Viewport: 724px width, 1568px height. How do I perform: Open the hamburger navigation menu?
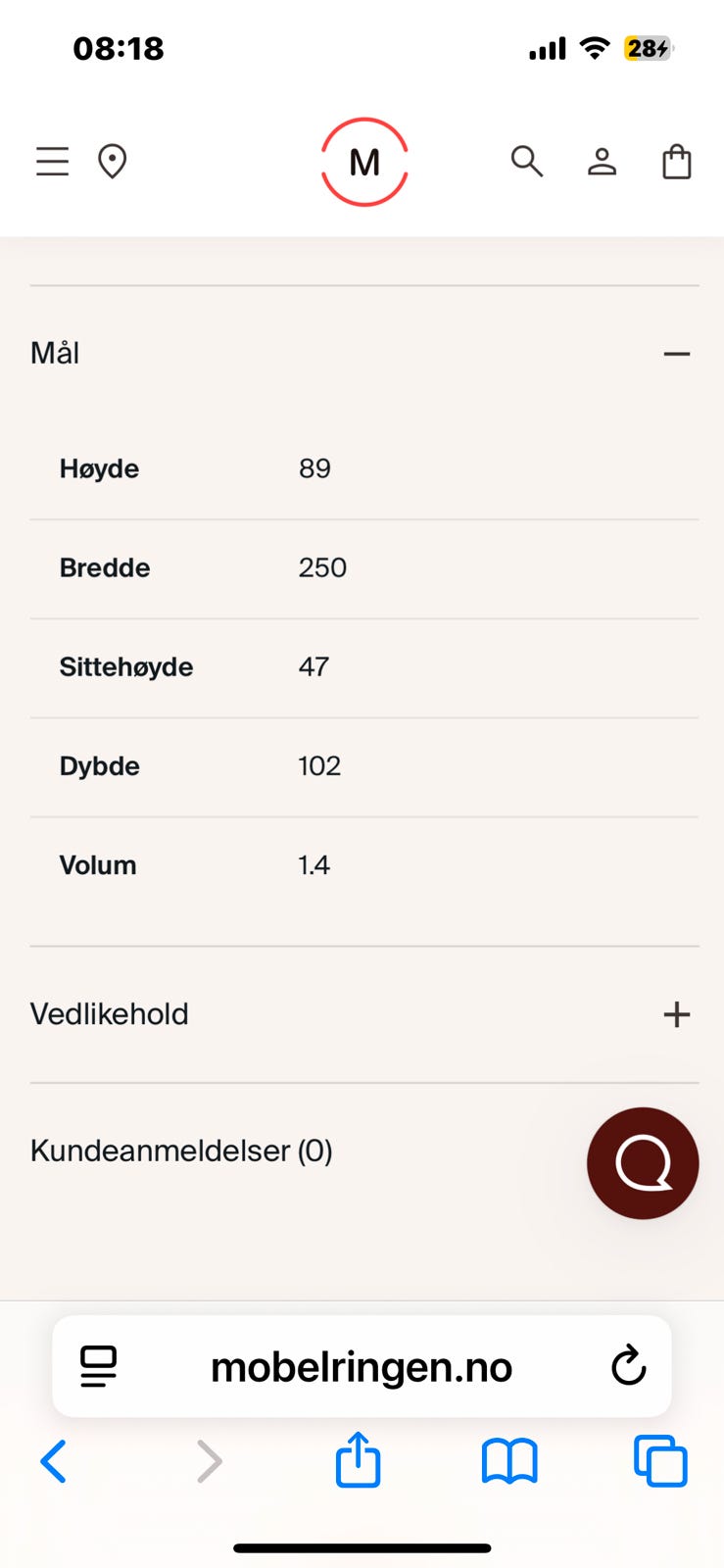pos(52,161)
